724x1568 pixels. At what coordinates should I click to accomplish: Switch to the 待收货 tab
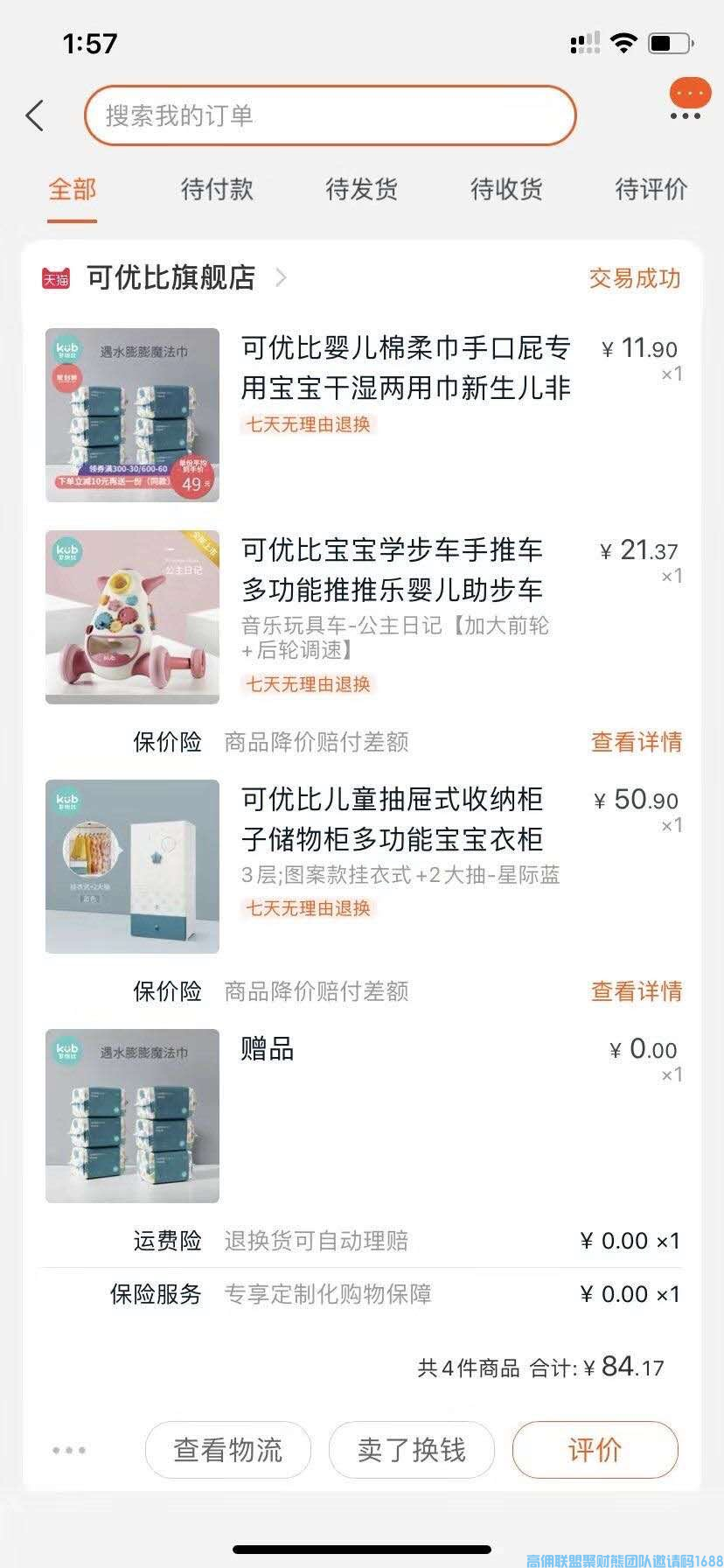pyautogui.click(x=506, y=189)
